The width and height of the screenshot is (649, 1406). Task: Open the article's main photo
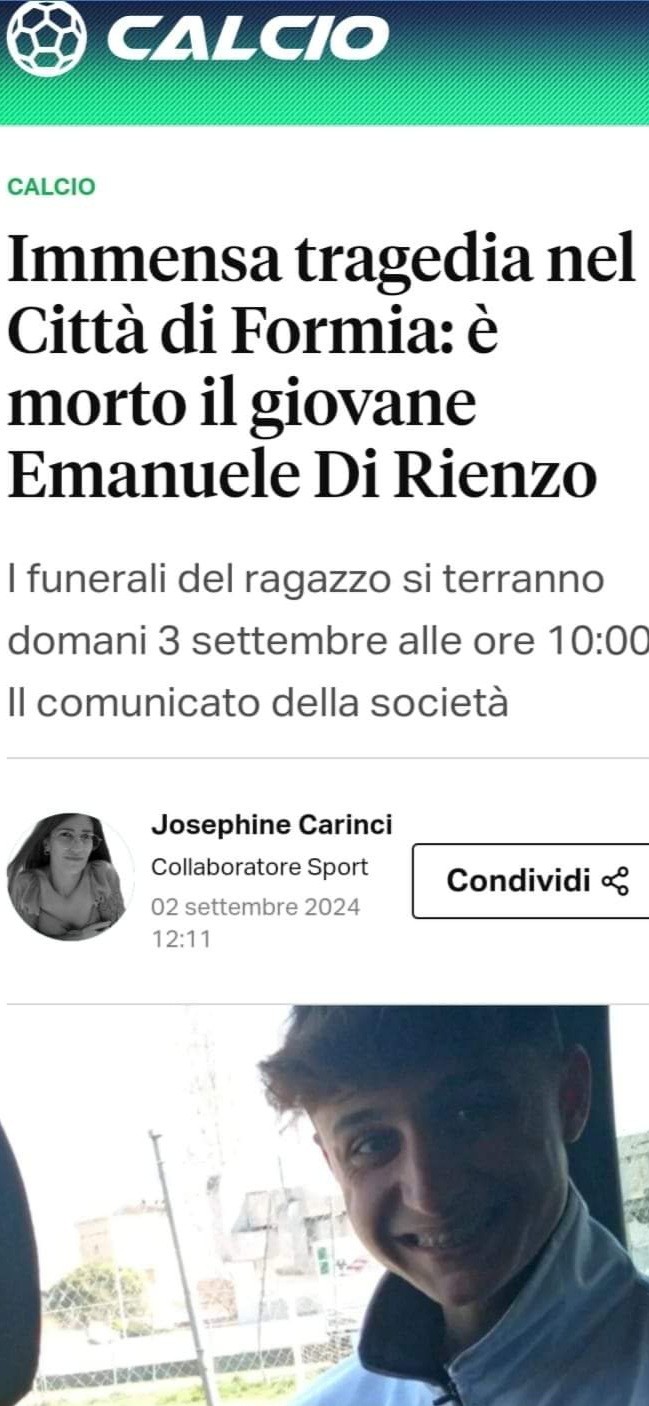point(324,1205)
